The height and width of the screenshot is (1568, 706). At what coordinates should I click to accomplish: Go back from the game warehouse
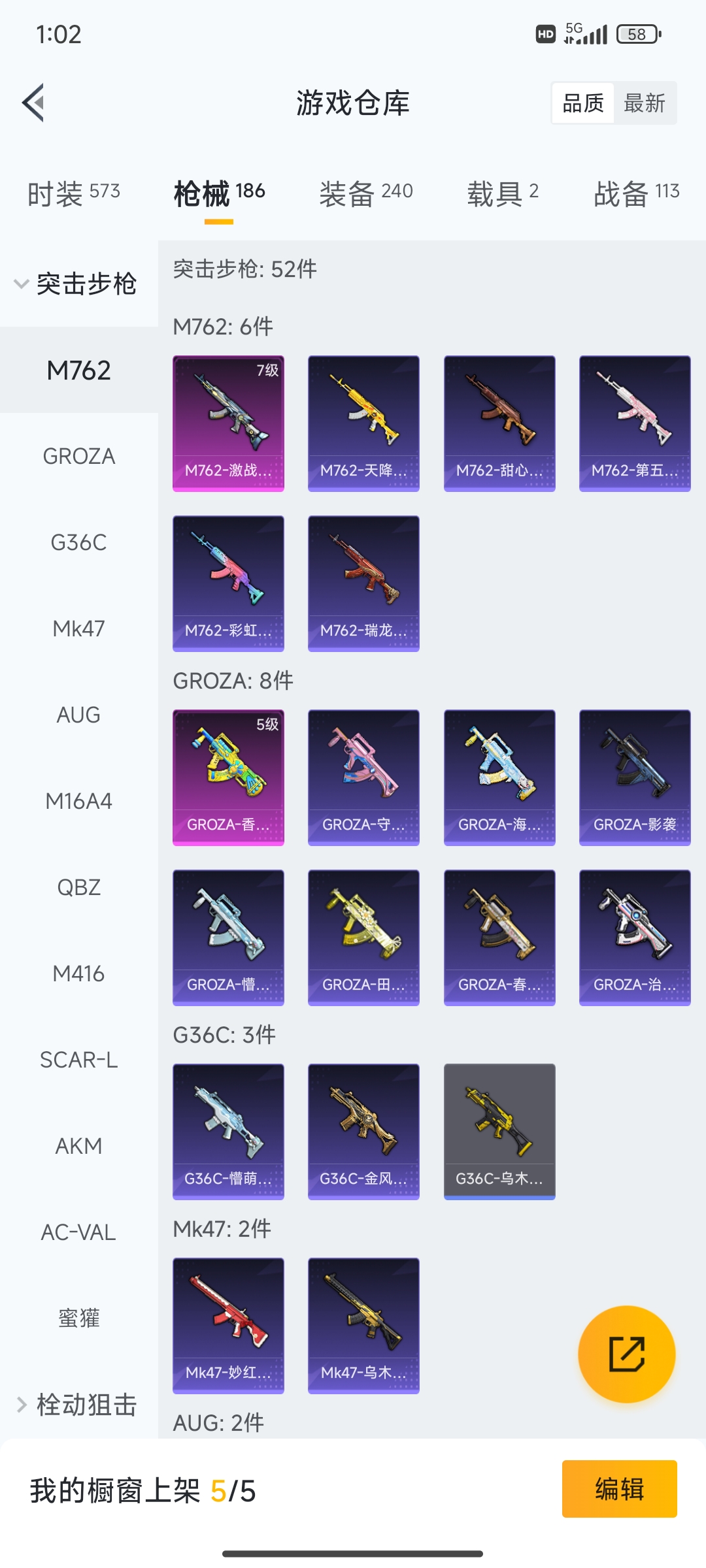[x=34, y=103]
